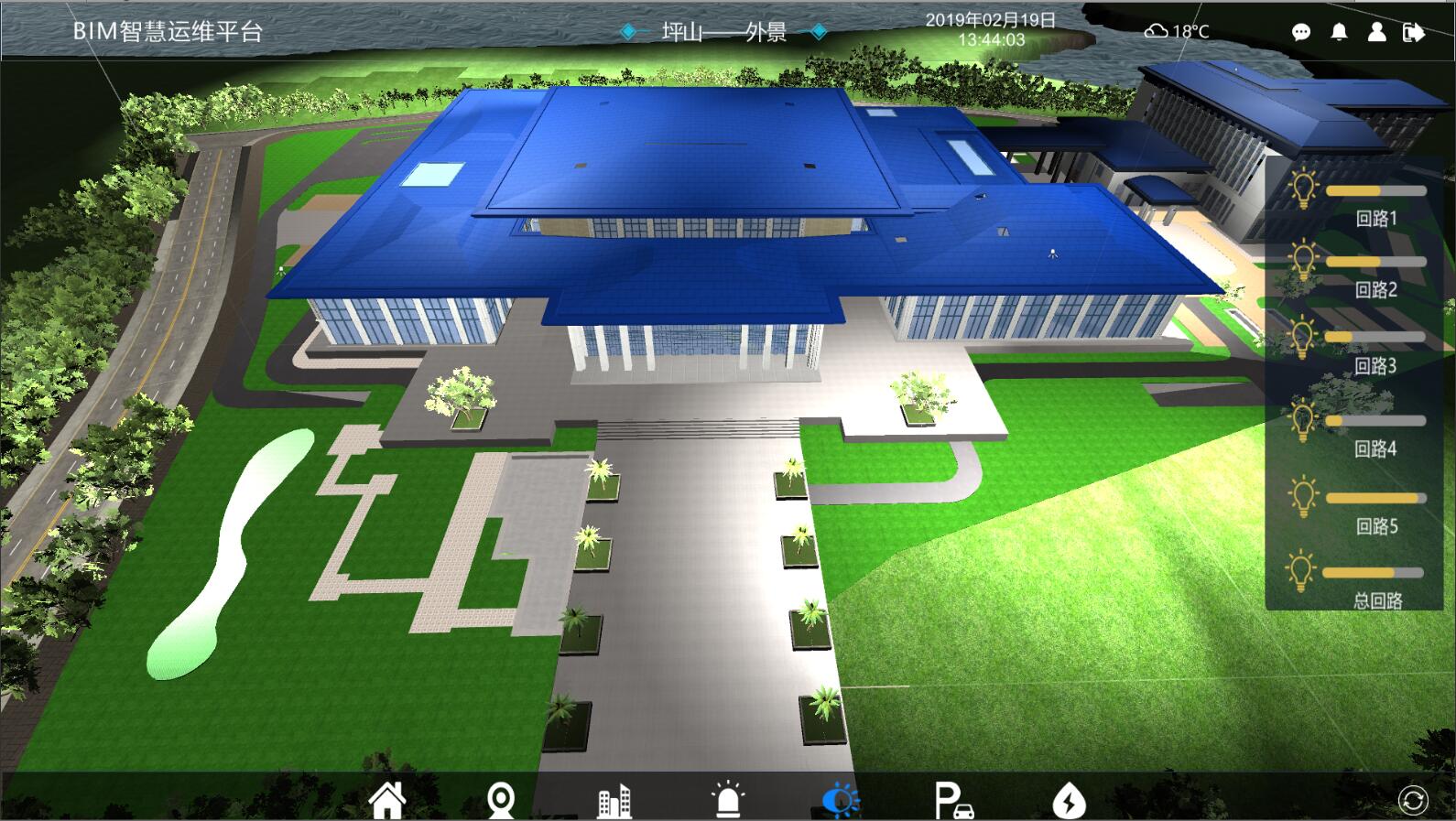Open the messages chat icon

1301,33
